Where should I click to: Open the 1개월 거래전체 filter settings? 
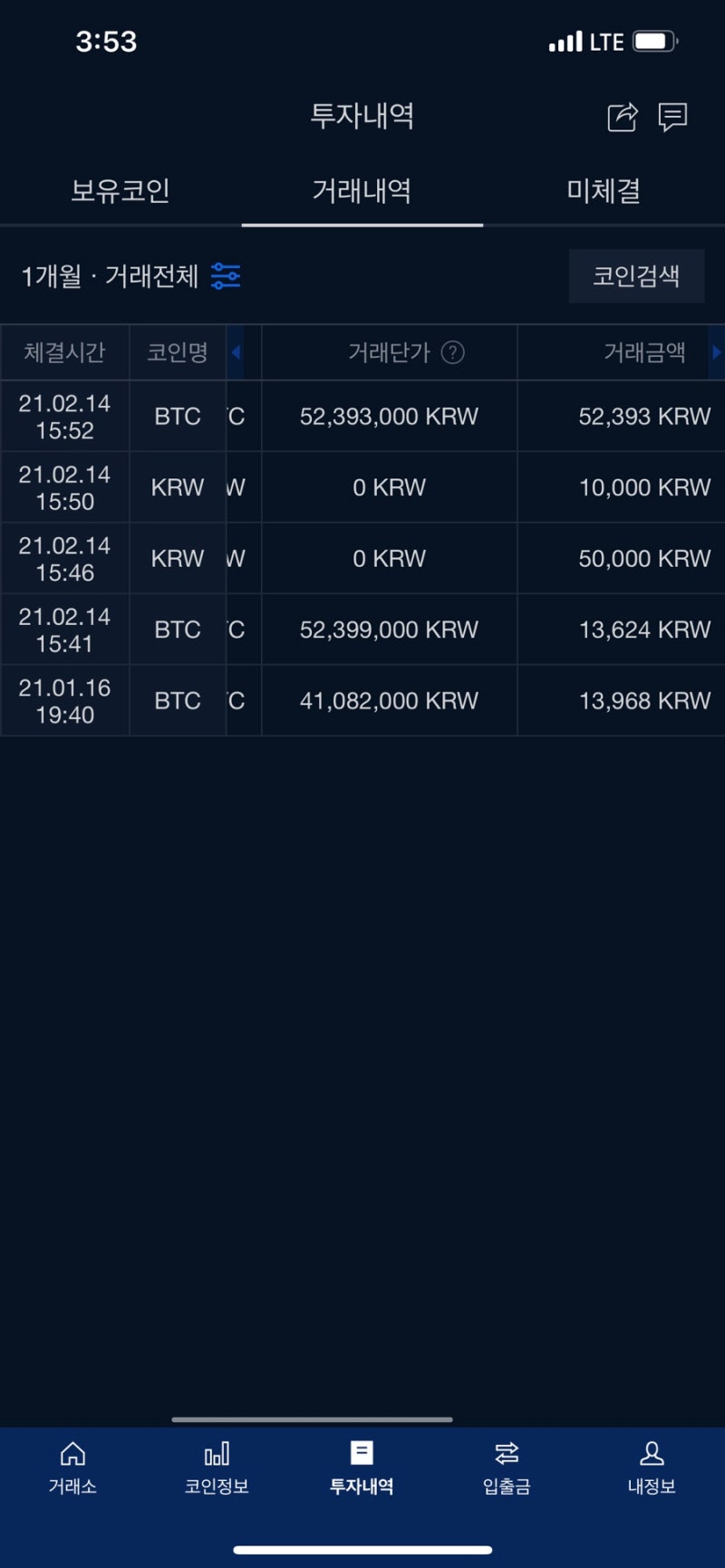coord(225,276)
